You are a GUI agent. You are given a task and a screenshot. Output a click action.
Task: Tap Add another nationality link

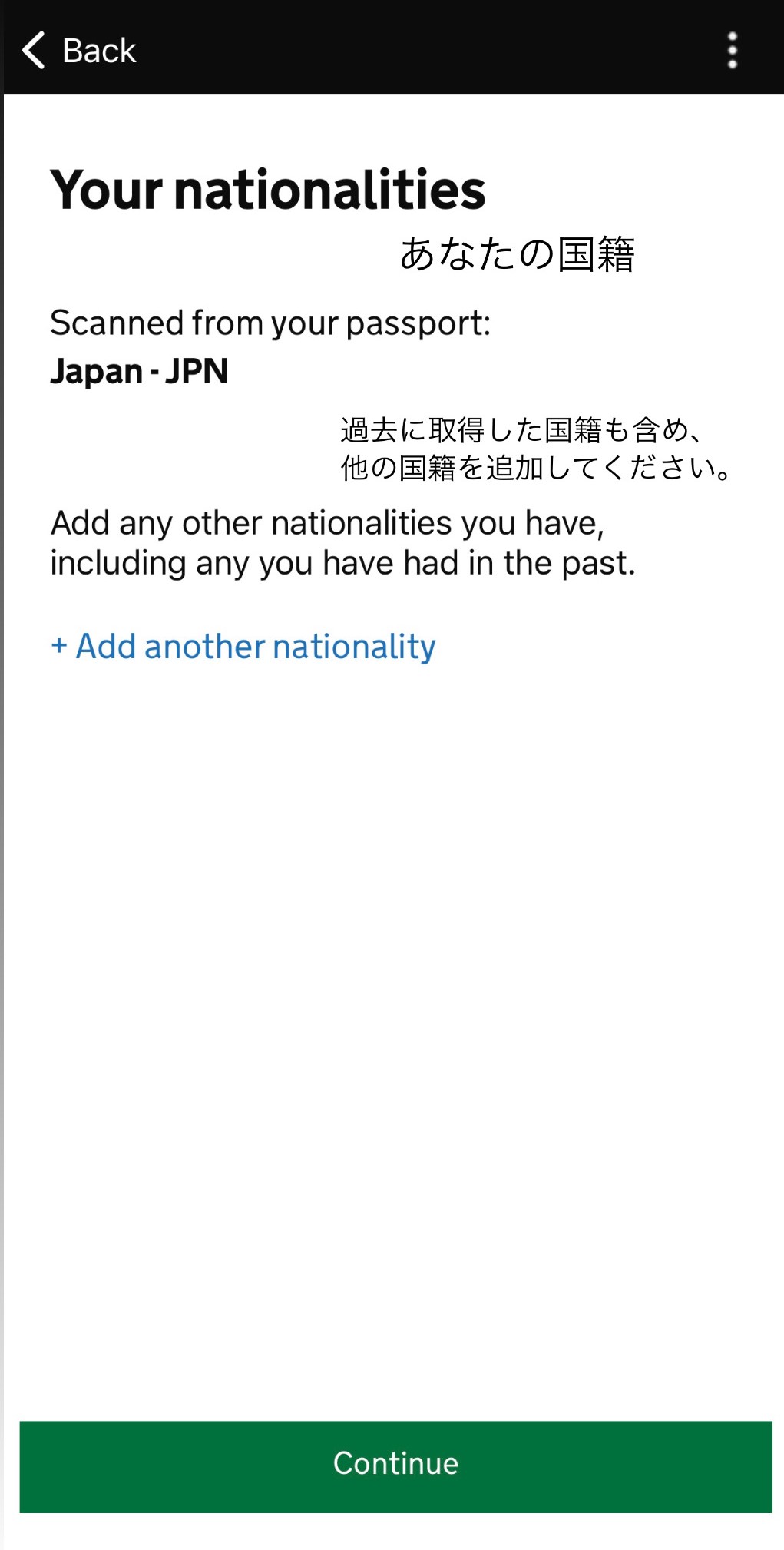click(243, 647)
